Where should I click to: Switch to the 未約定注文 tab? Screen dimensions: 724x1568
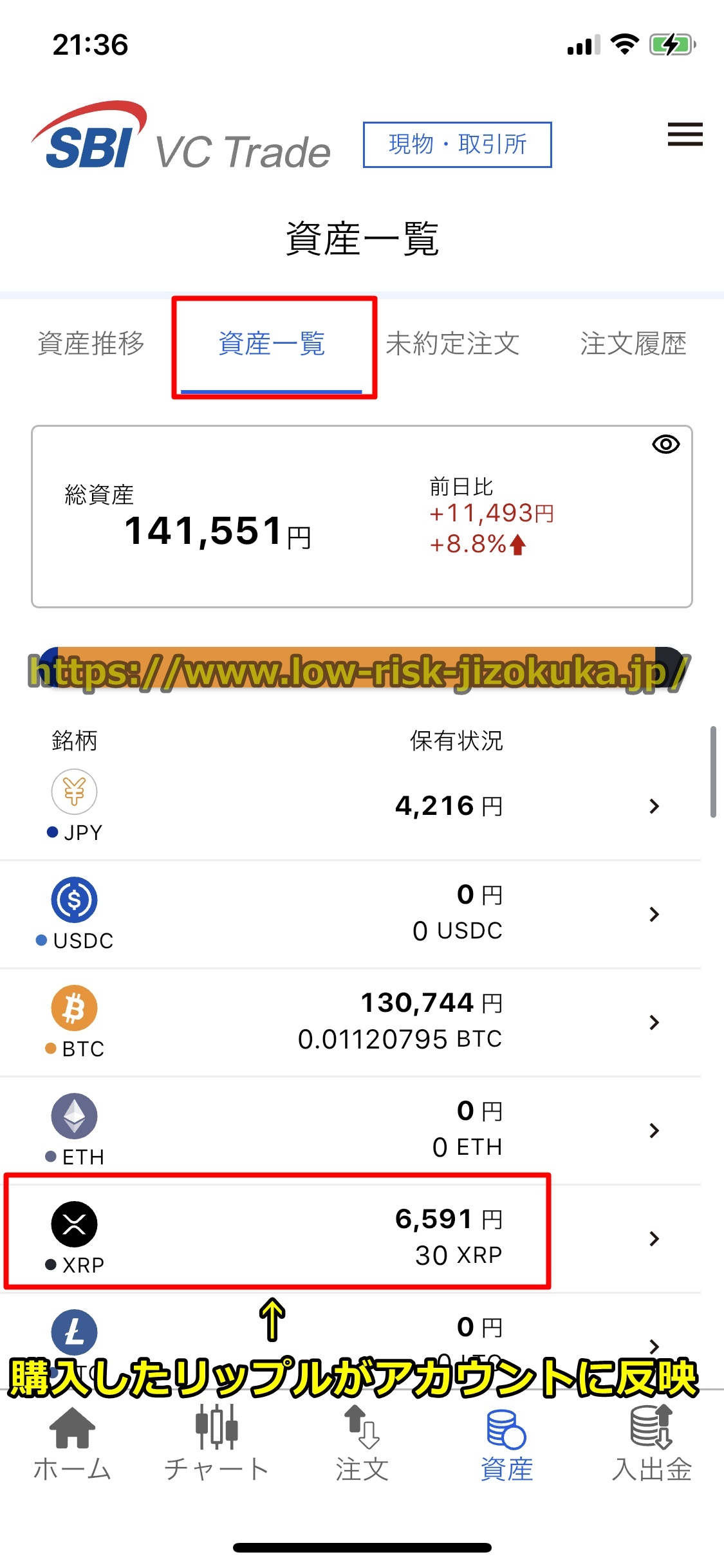[x=452, y=344]
